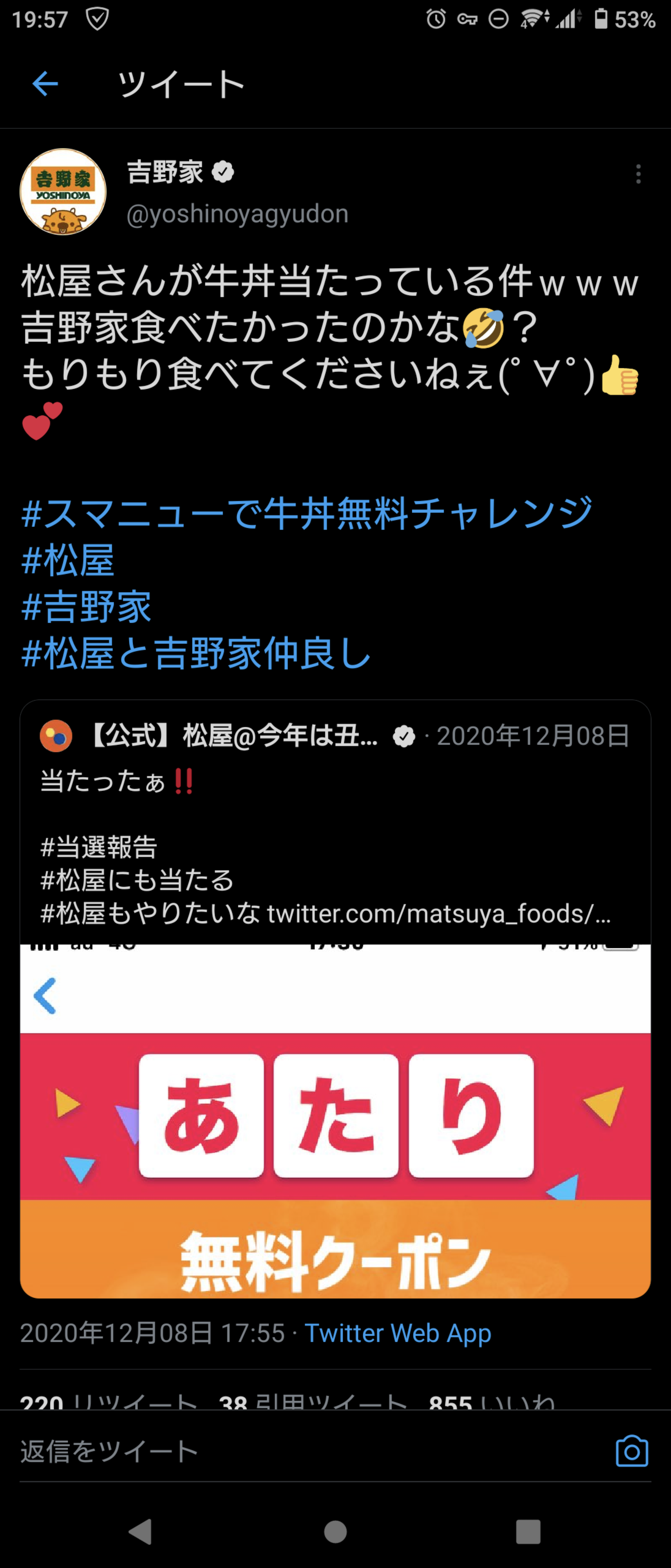671x1568 pixels.
Task: Go back using the top-left arrow
Action: point(45,84)
